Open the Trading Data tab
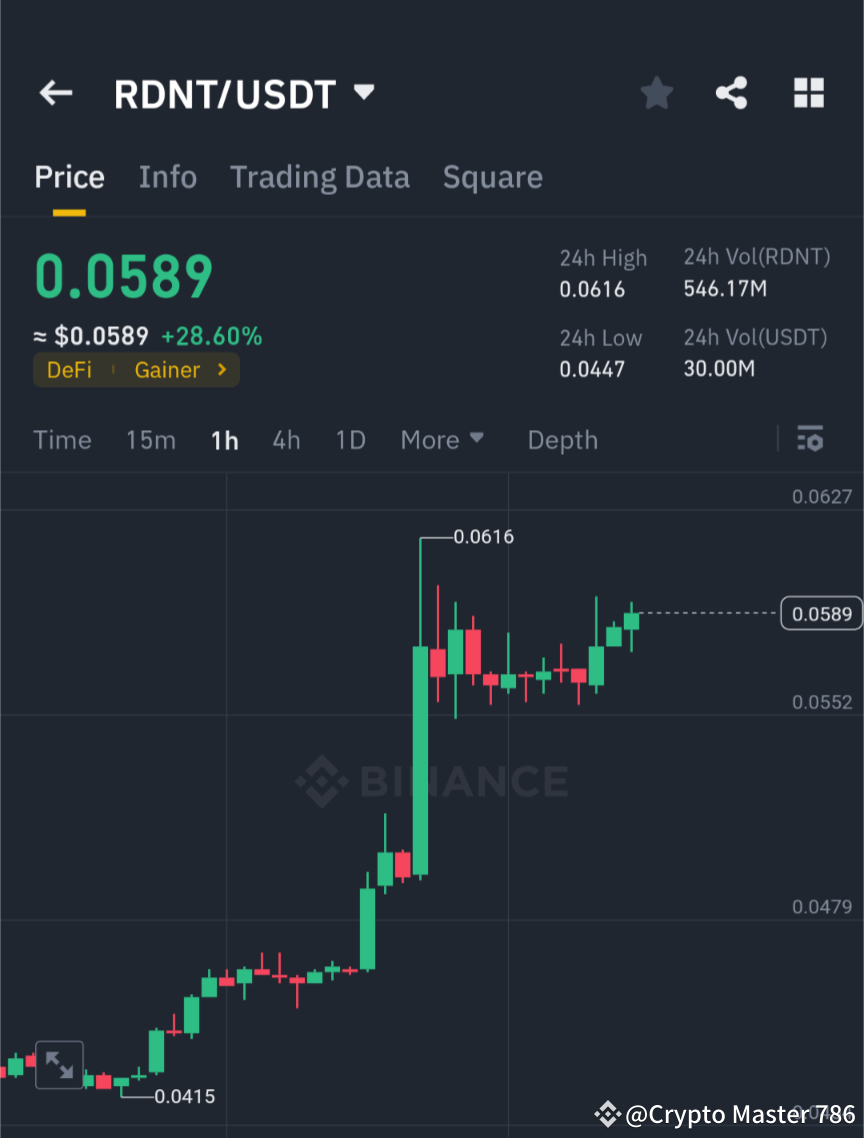Viewport: 864px width, 1138px height. (x=319, y=177)
